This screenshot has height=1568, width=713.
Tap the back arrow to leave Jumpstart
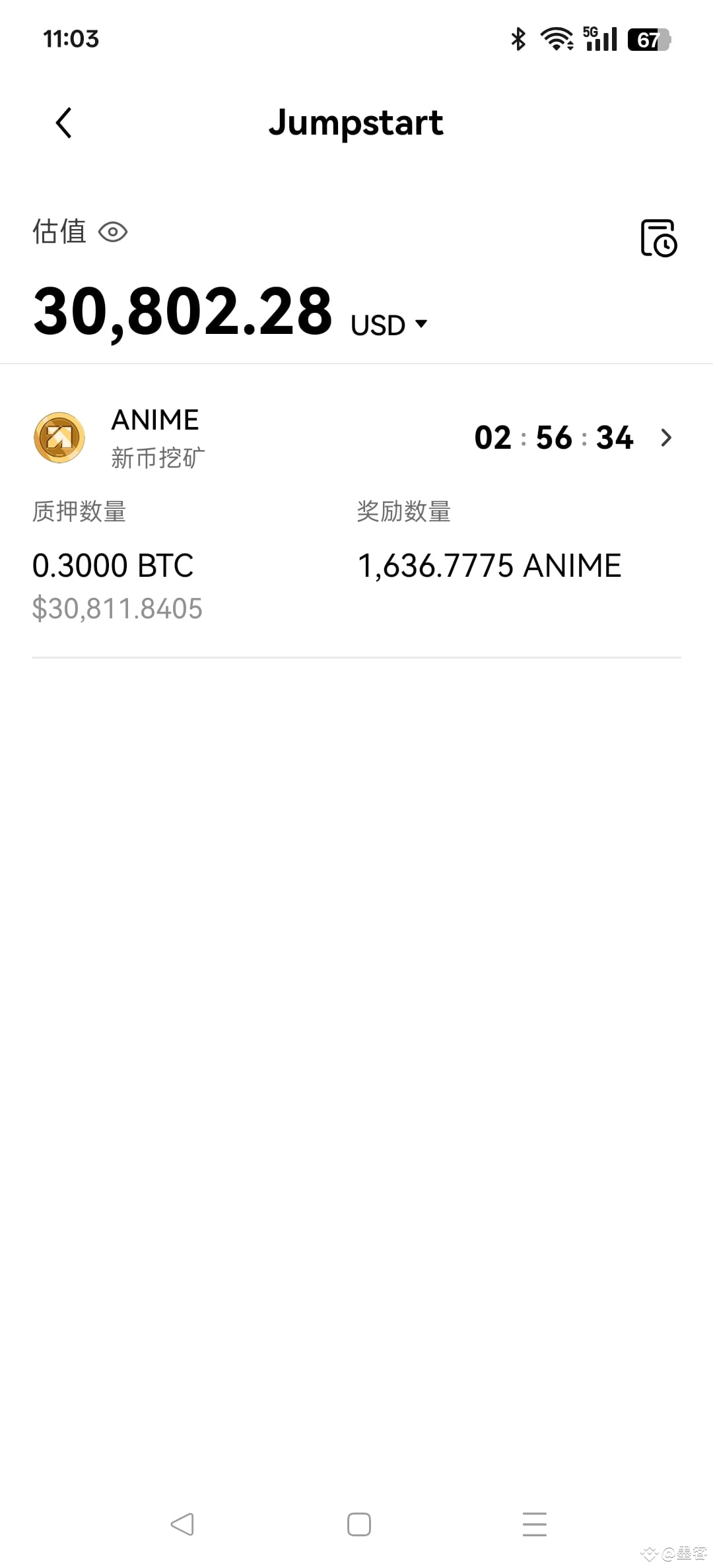64,123
